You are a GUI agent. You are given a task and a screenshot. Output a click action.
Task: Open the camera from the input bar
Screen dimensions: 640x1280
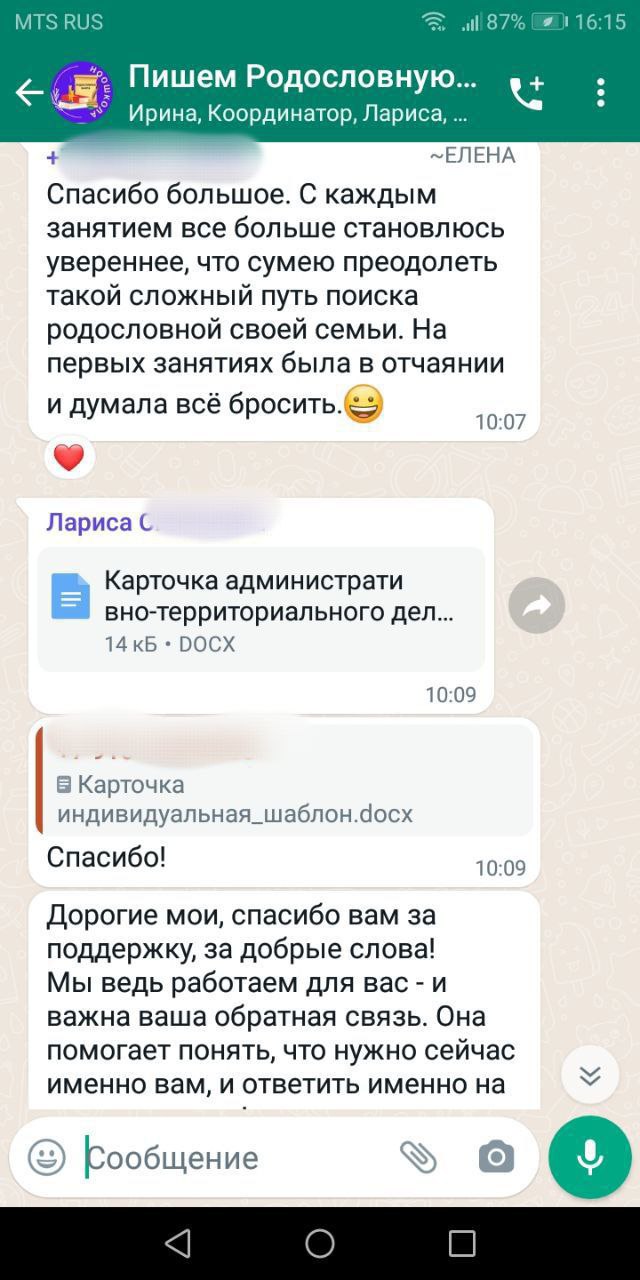(496, 1158)
